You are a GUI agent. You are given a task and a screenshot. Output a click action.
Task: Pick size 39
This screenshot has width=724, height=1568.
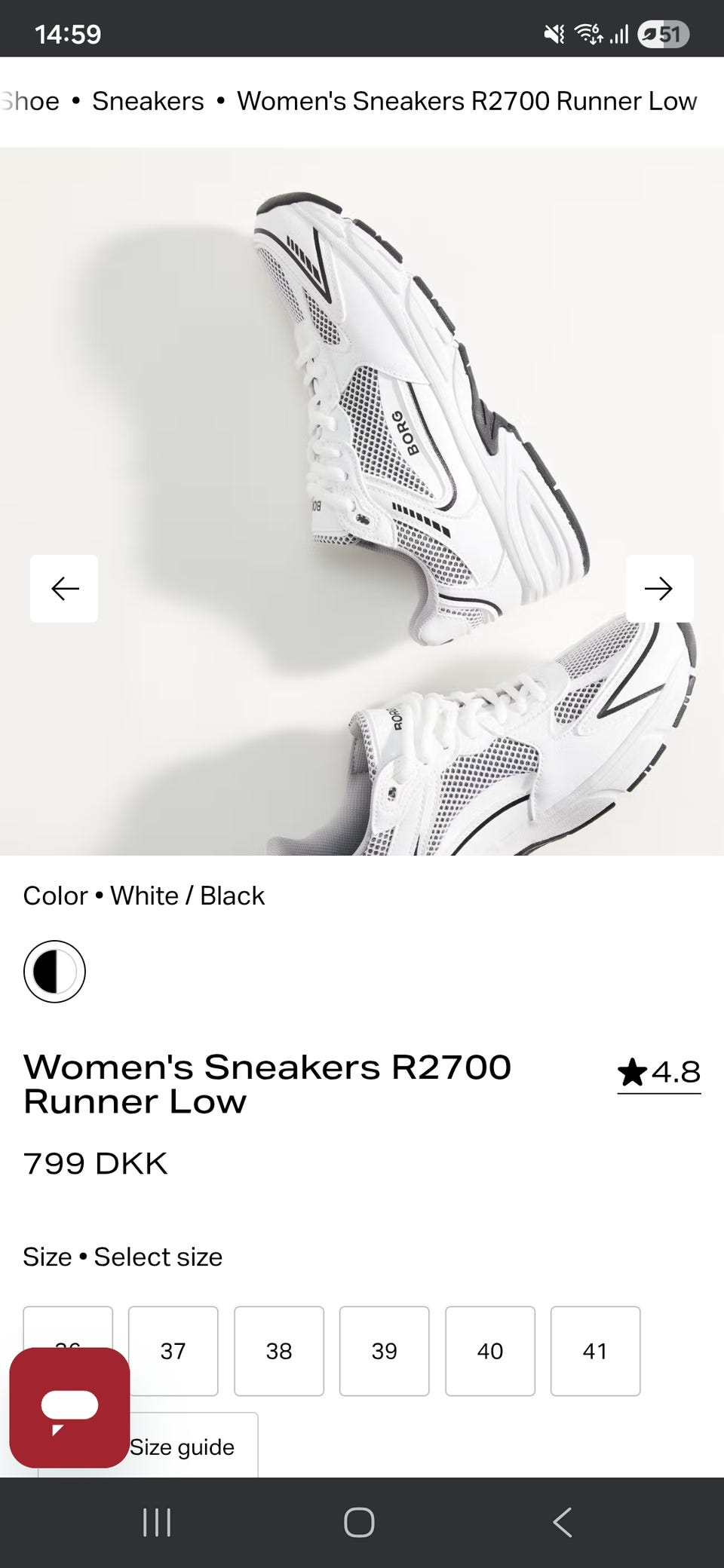point(384,1351)
